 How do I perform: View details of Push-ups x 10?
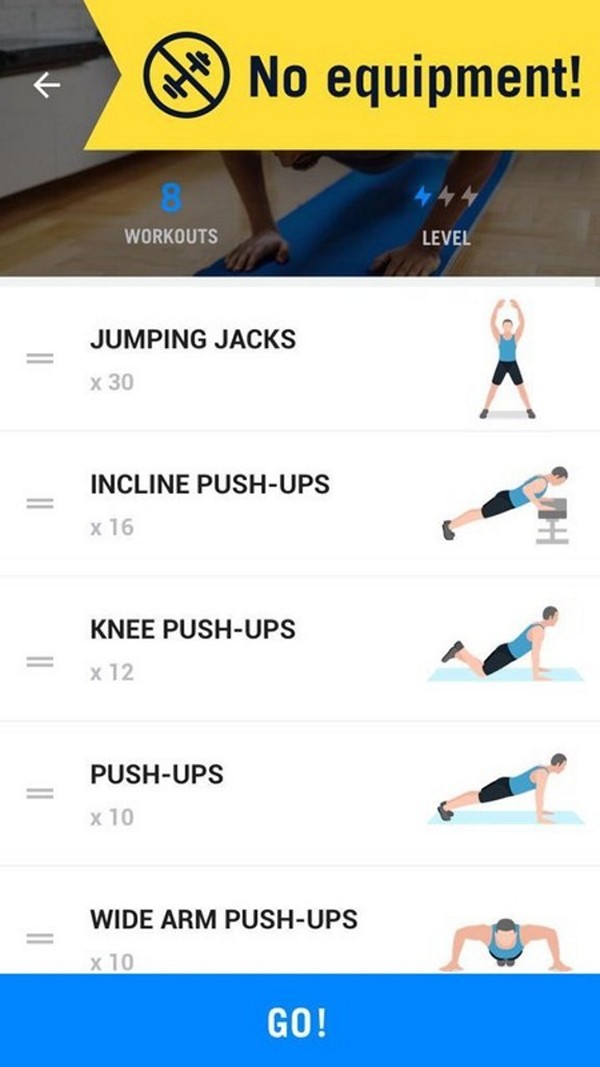pyautogui.click(x=300, y=793)
